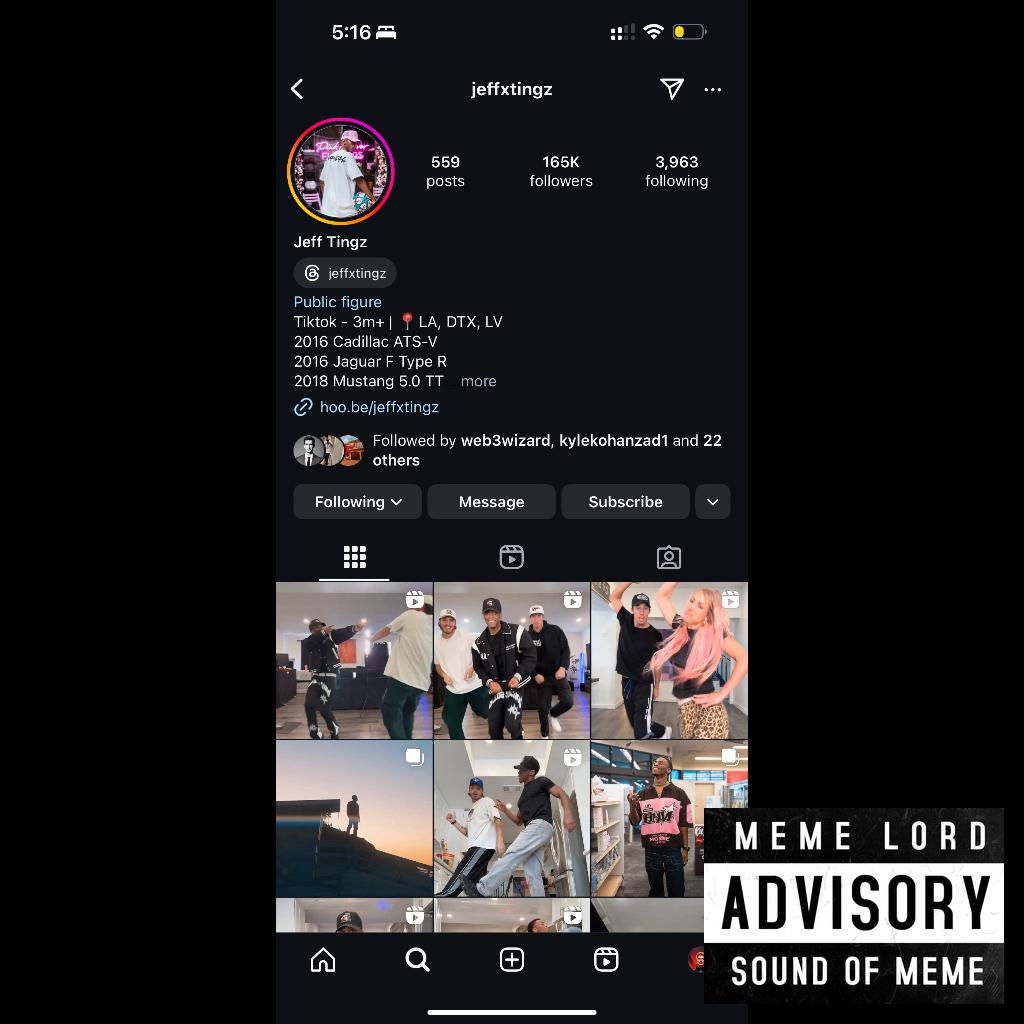Open the Search tab in bottom bar
The width and height of the screenshot is (1024, 1024).
[x=417, y=960]
